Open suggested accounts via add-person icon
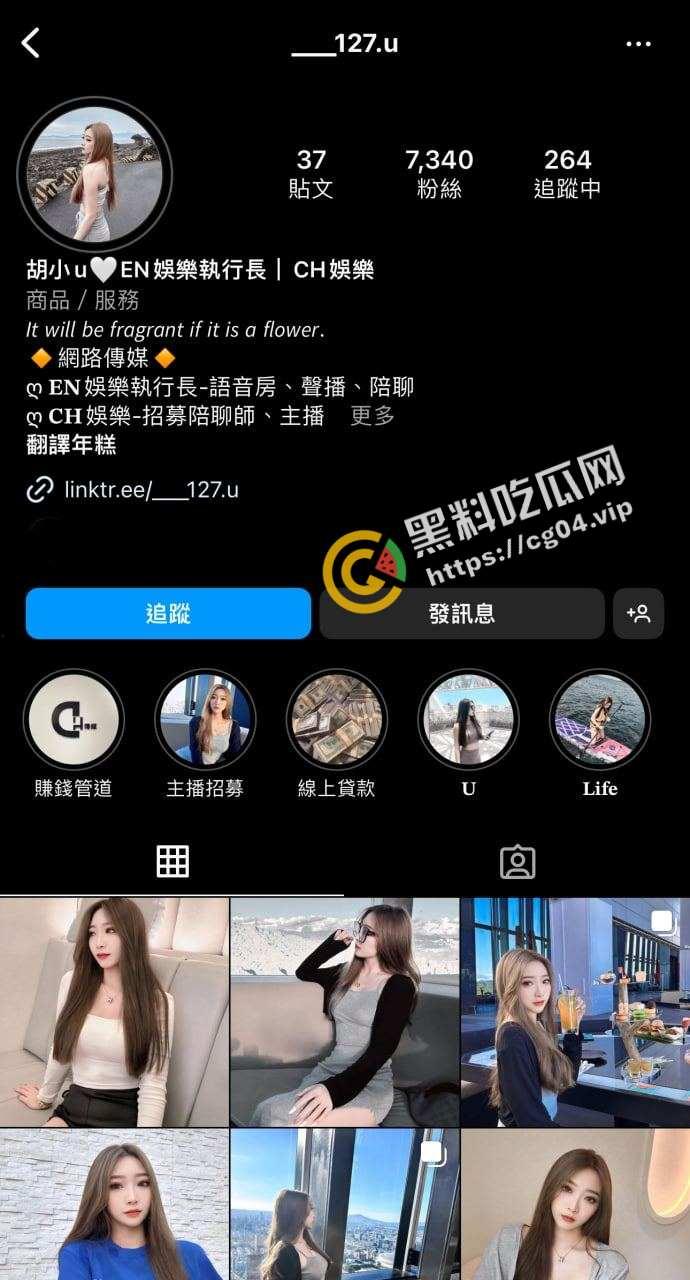 click(x=638, y=613)
